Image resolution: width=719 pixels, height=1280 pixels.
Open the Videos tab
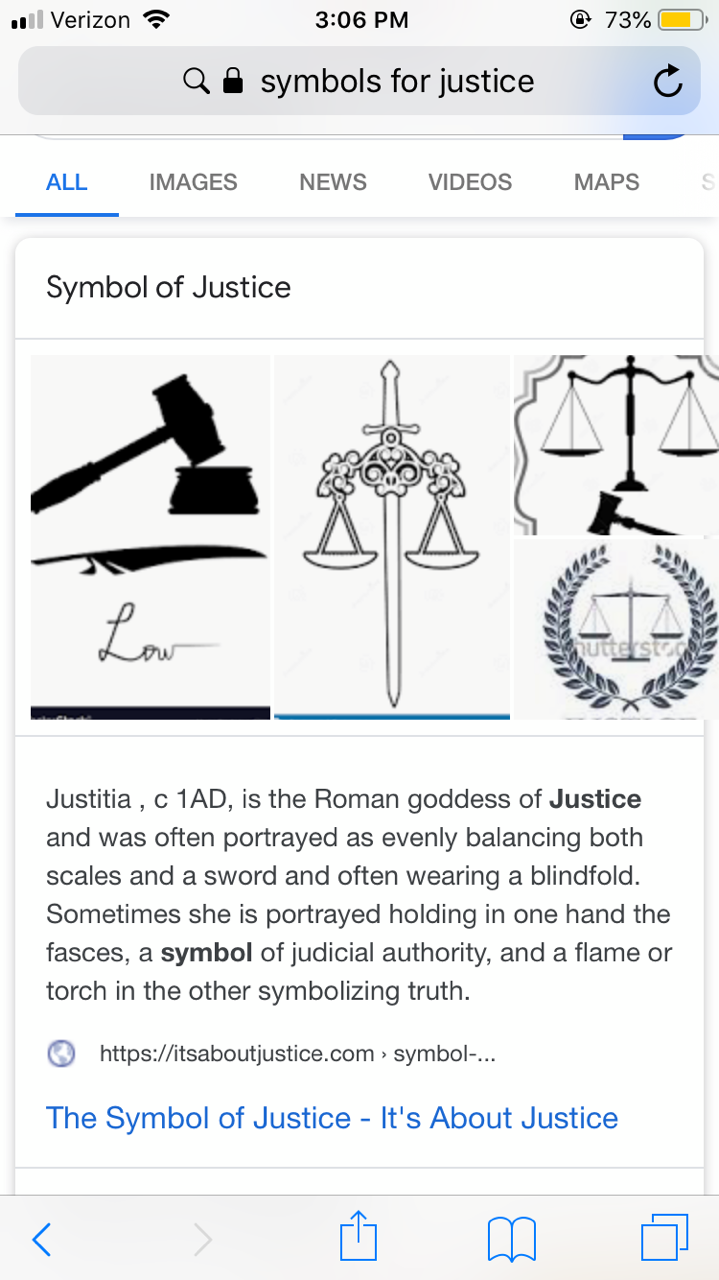[x=470, y=182]
